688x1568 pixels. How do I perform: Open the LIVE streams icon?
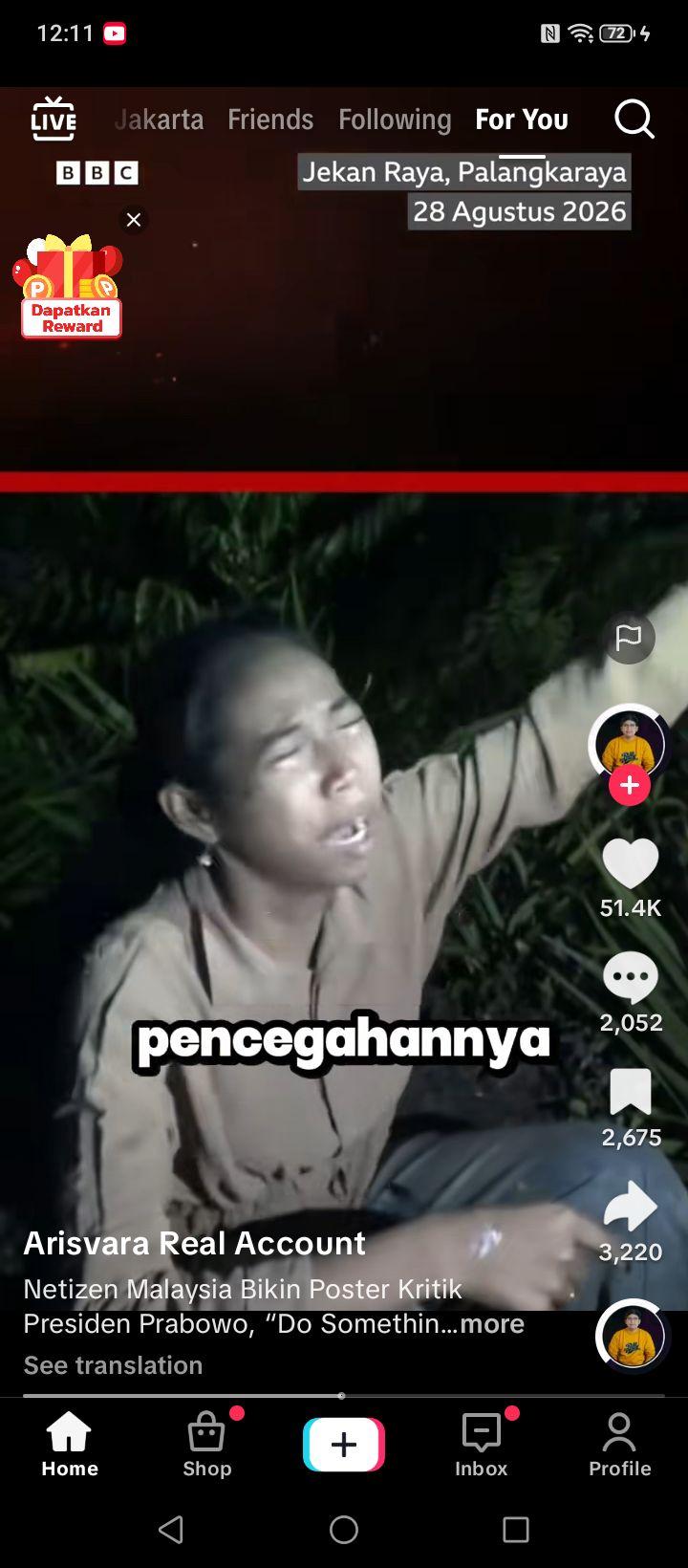point(54,120)
